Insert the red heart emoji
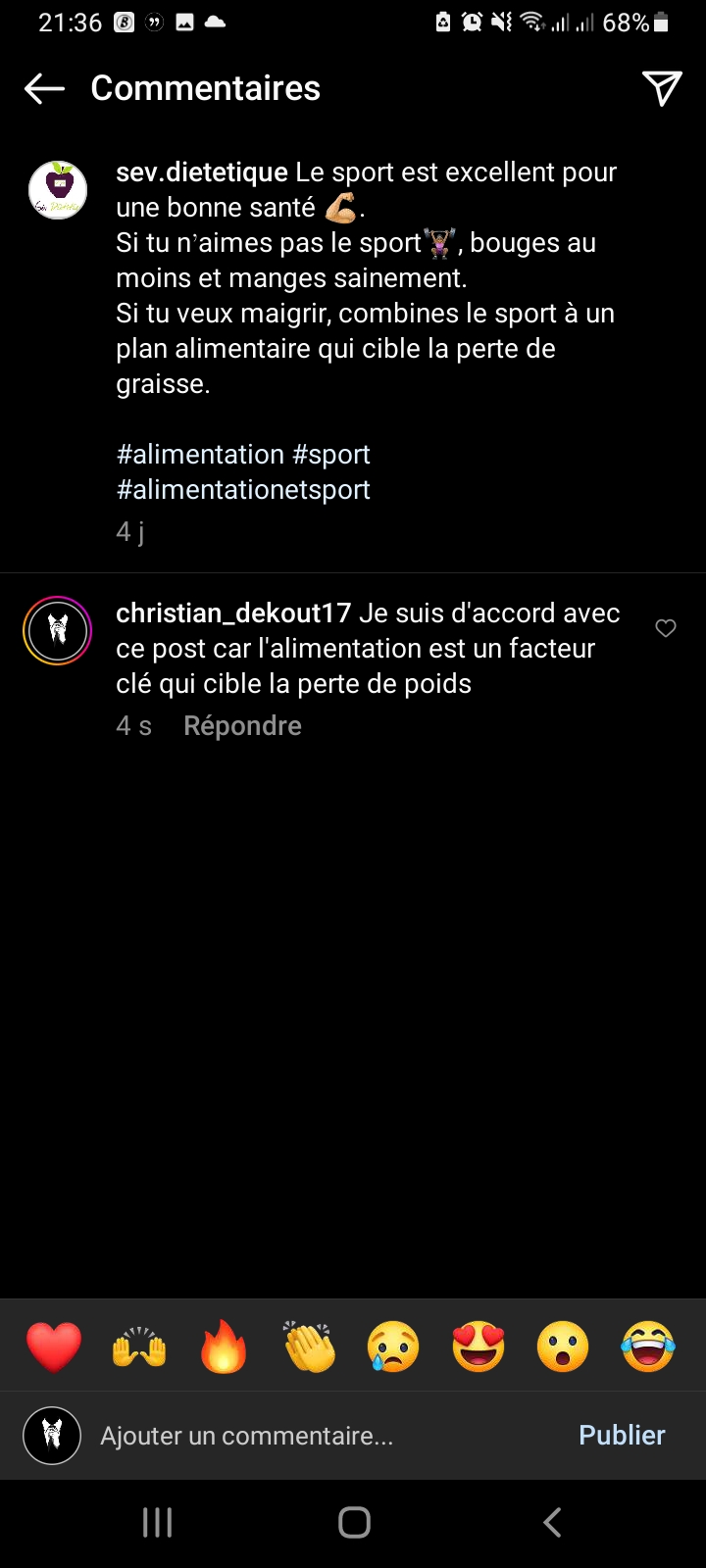The image size is (706, 1568). tap(54, 1347)
